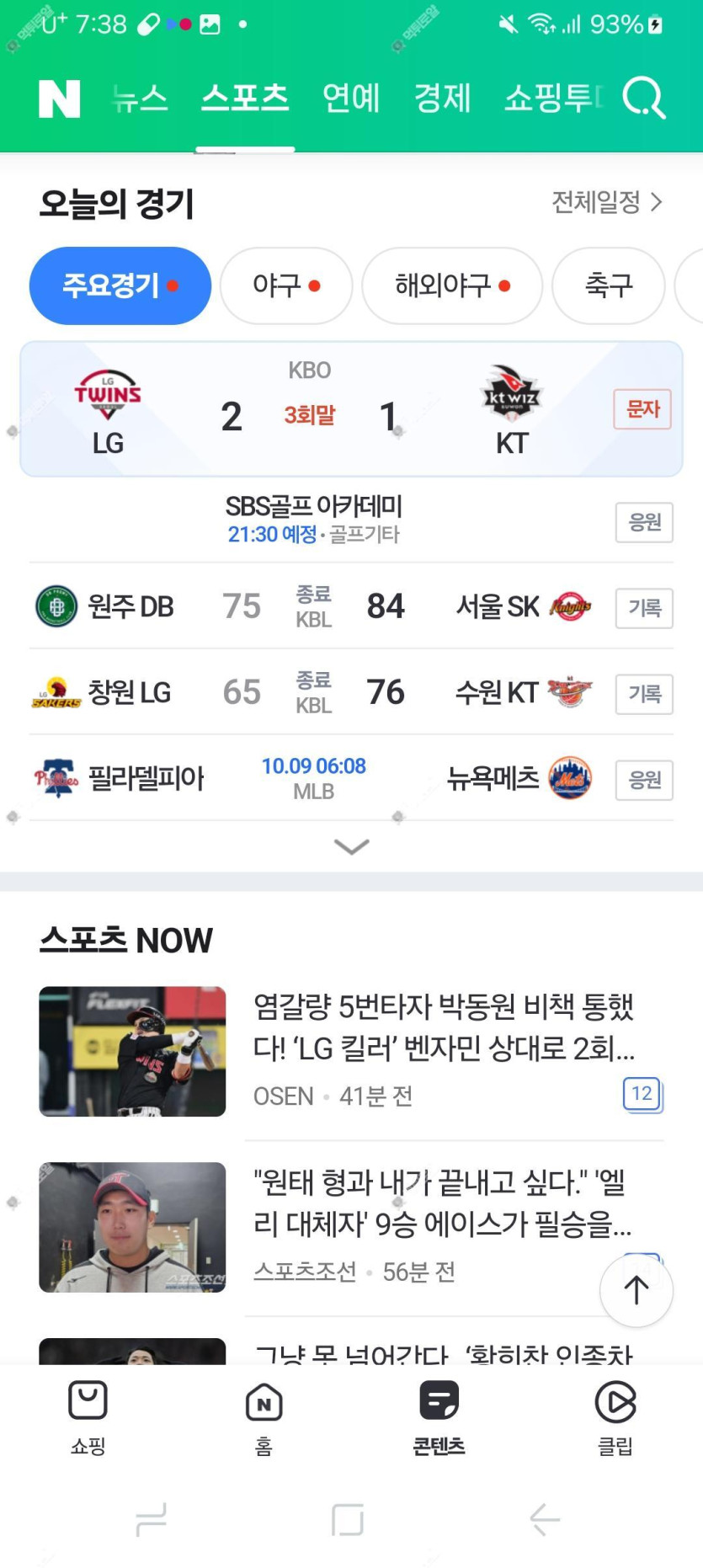Select the 해외야구 chip
The image size is (703, 1568).
click(452, 285)
